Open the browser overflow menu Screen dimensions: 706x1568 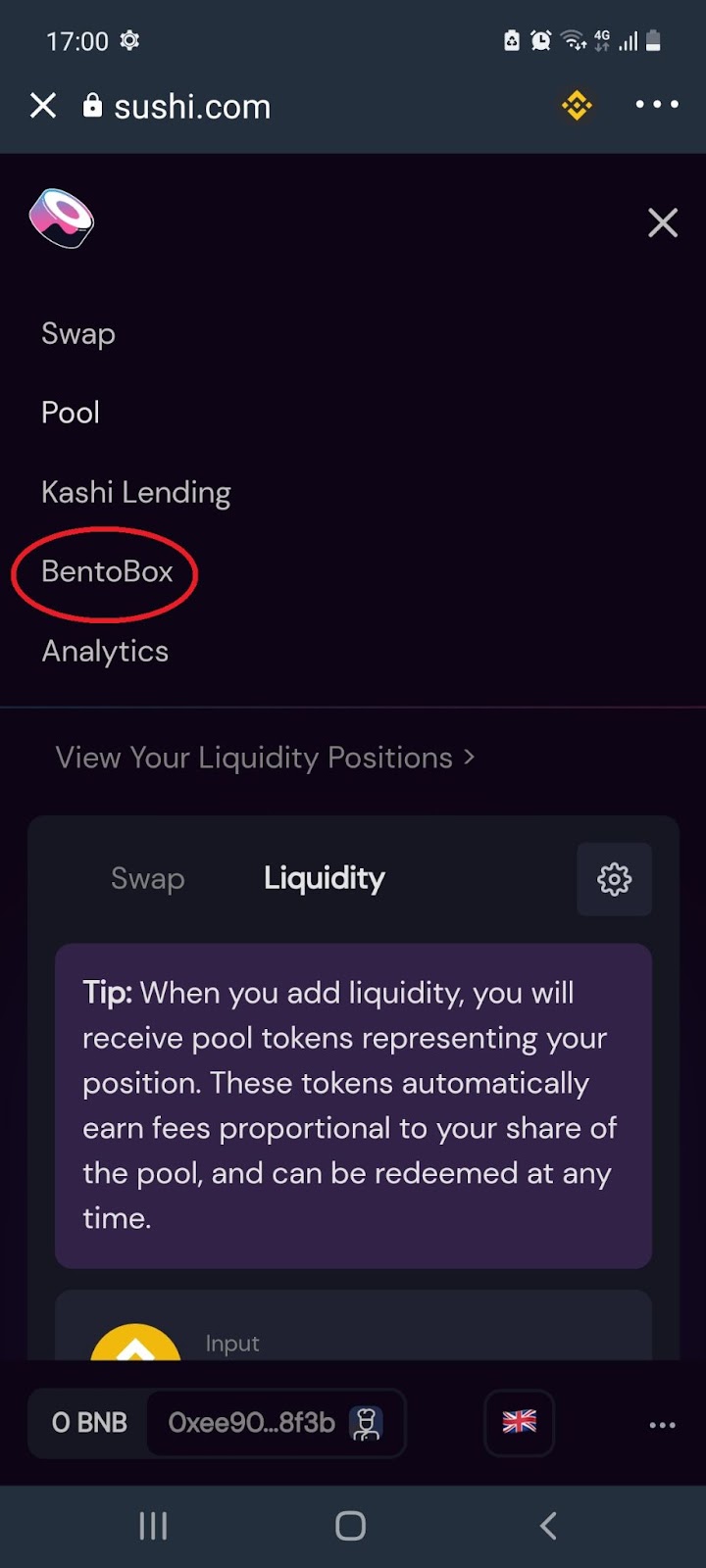click(656, 104)
